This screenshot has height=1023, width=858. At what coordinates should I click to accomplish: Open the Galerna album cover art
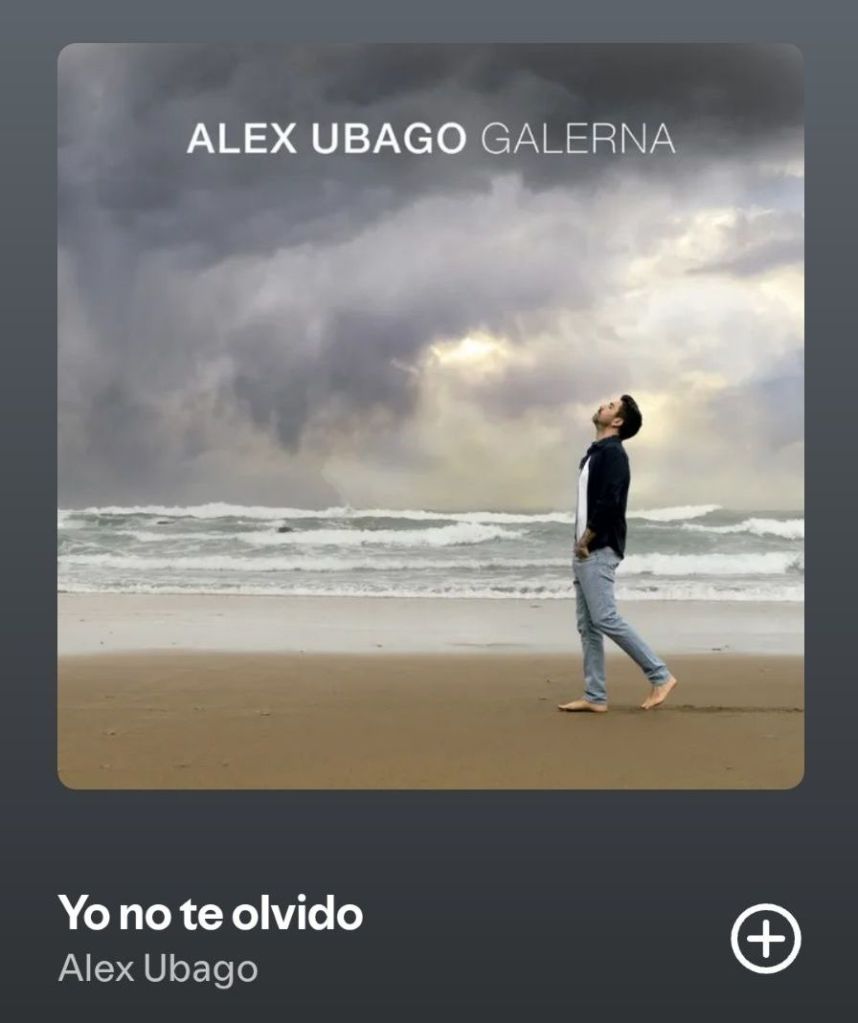430,415
